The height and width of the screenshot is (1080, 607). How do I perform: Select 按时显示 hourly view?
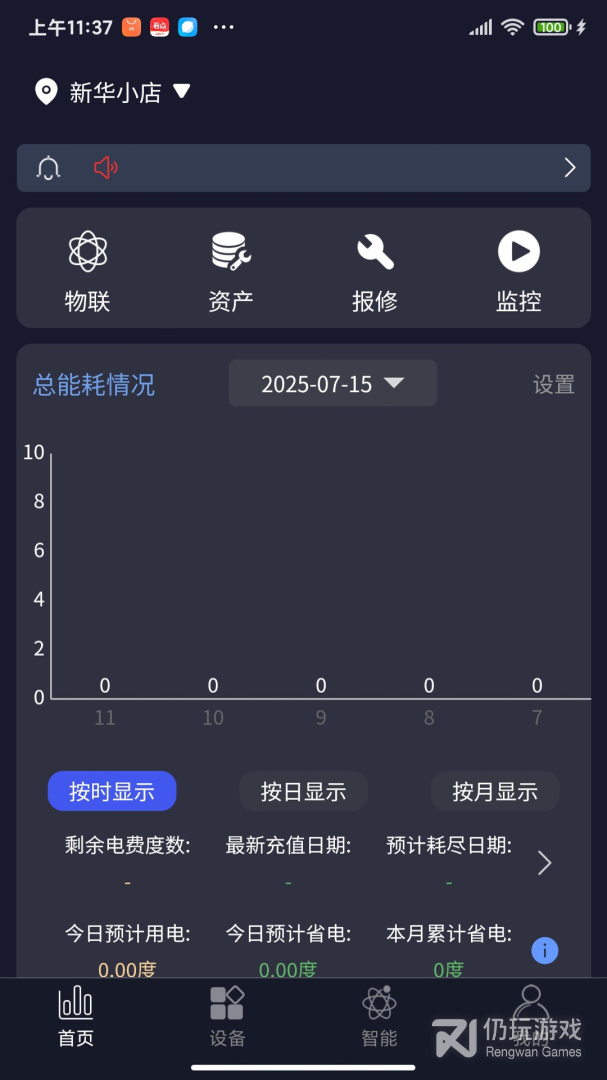click(x=112, y=792)
